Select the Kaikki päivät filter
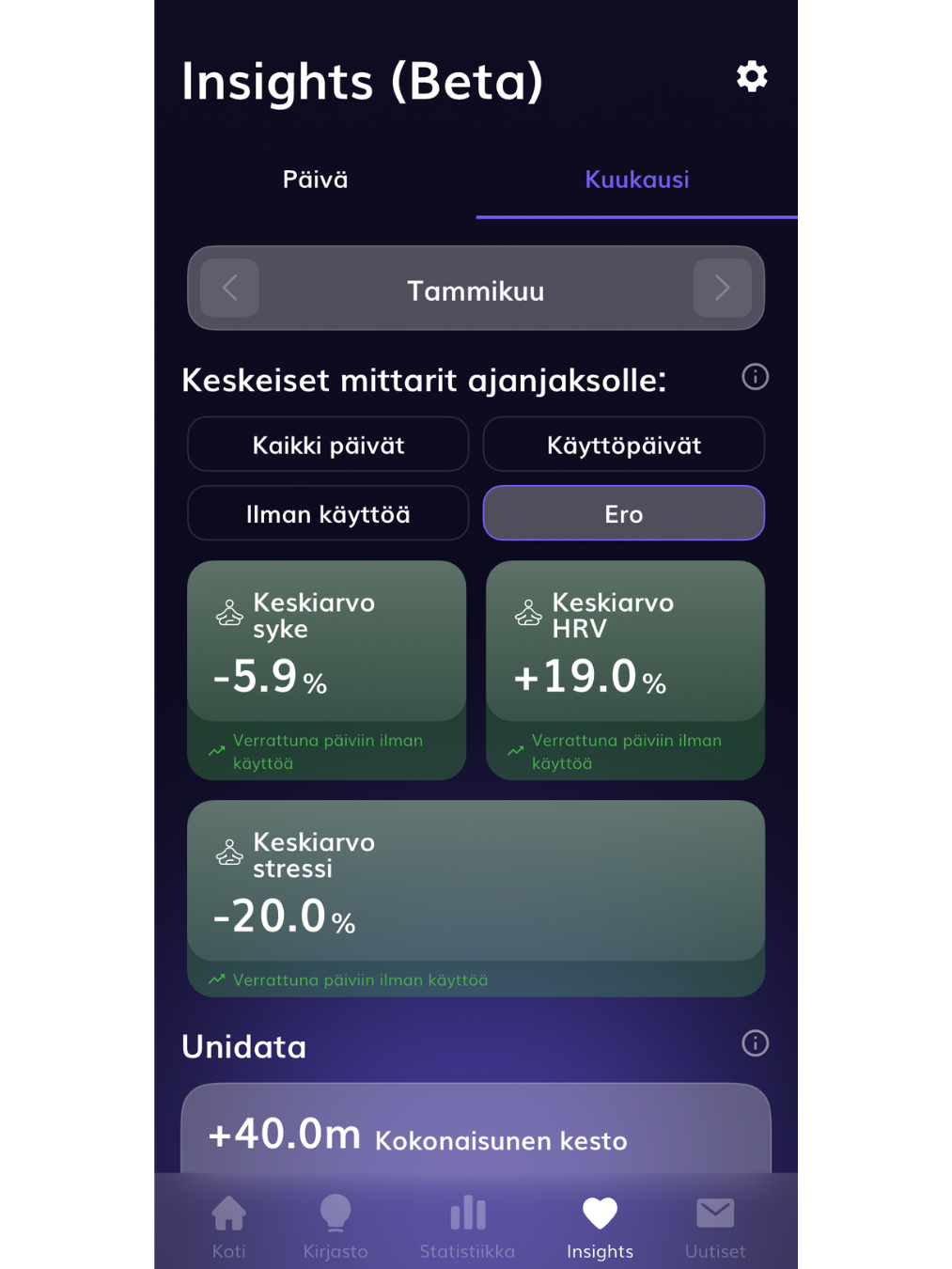Image resolution: width=952 pixels, height=1269 pixels. click(328, 445)
